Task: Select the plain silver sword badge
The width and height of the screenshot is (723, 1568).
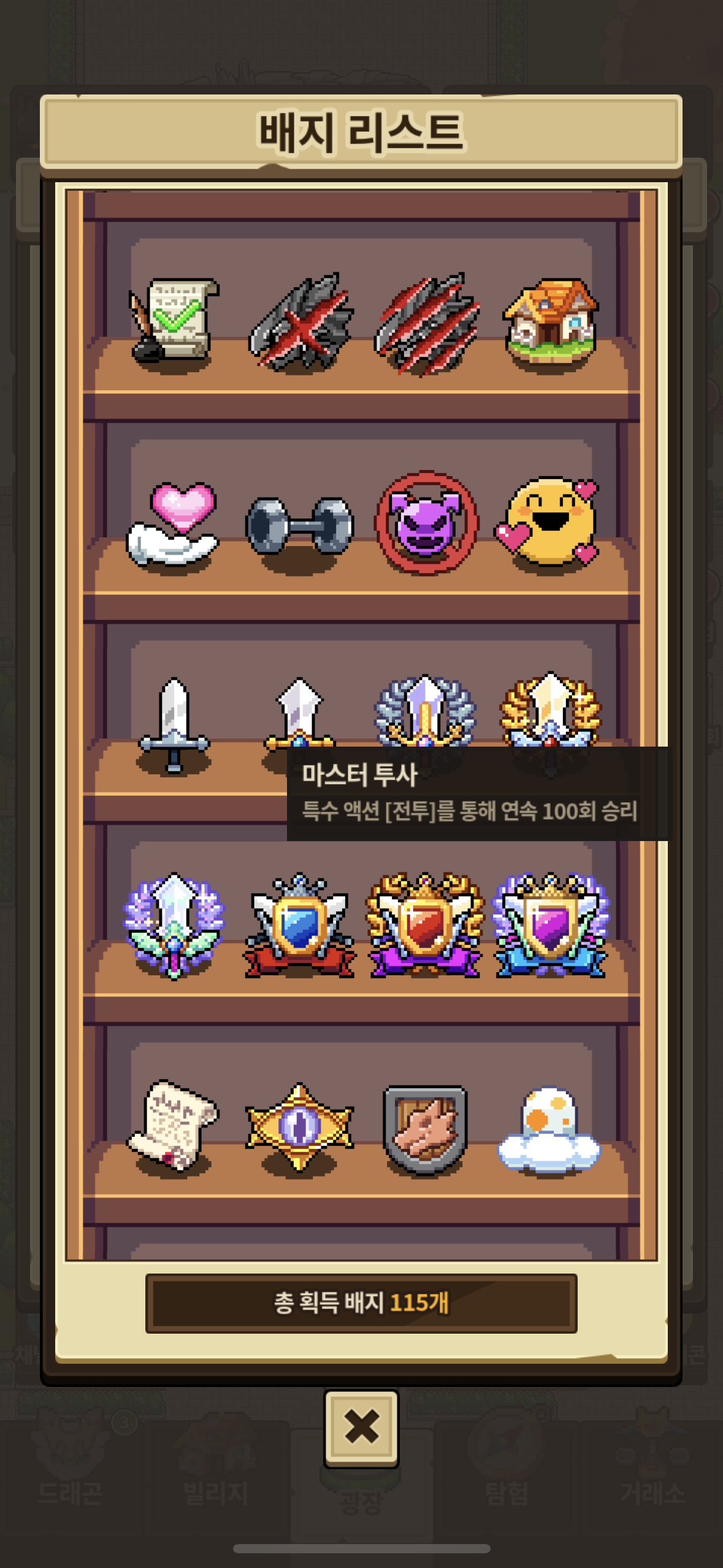Action: click(174, 724)
